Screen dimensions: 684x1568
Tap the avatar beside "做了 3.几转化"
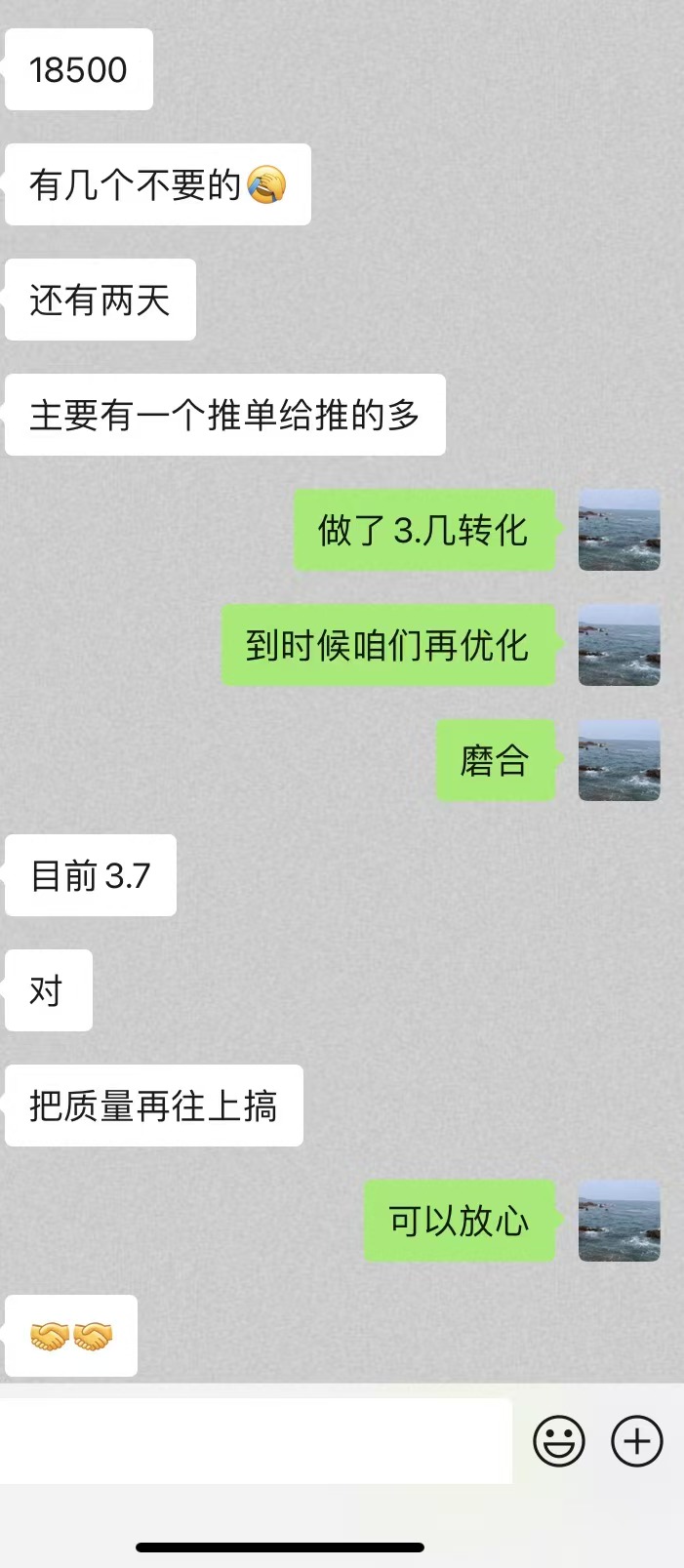[619, 530]
